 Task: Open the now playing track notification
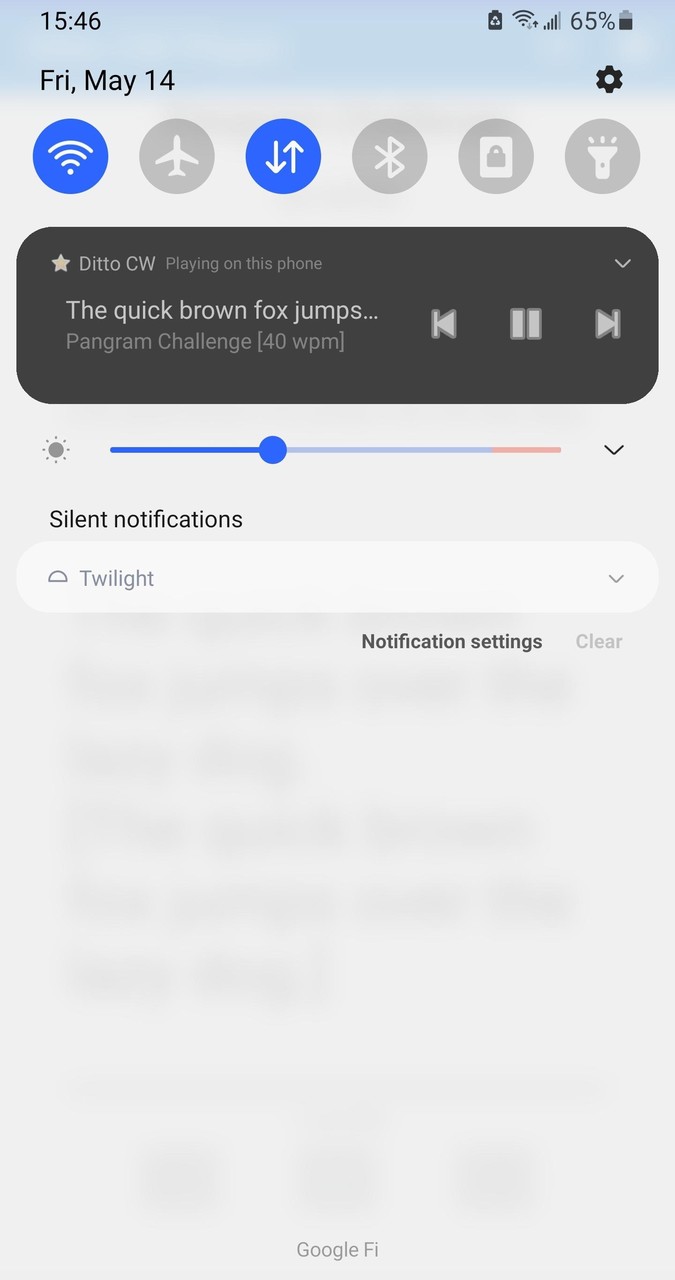(222, 325)
